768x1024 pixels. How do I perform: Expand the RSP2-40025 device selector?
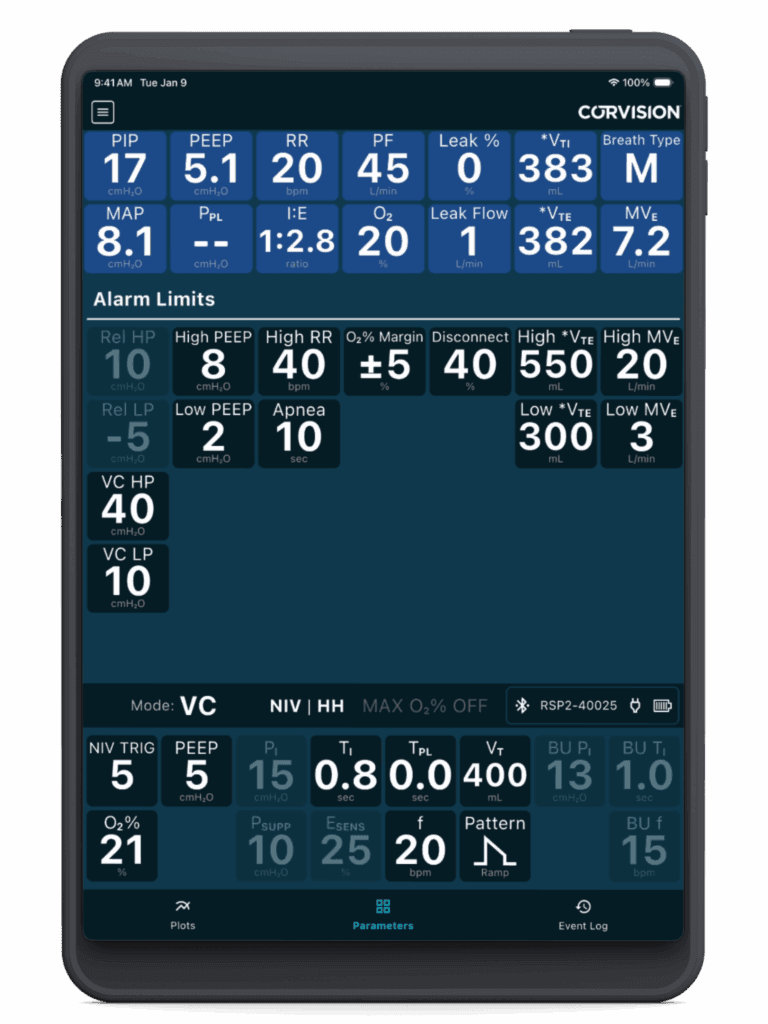(590, 705)
